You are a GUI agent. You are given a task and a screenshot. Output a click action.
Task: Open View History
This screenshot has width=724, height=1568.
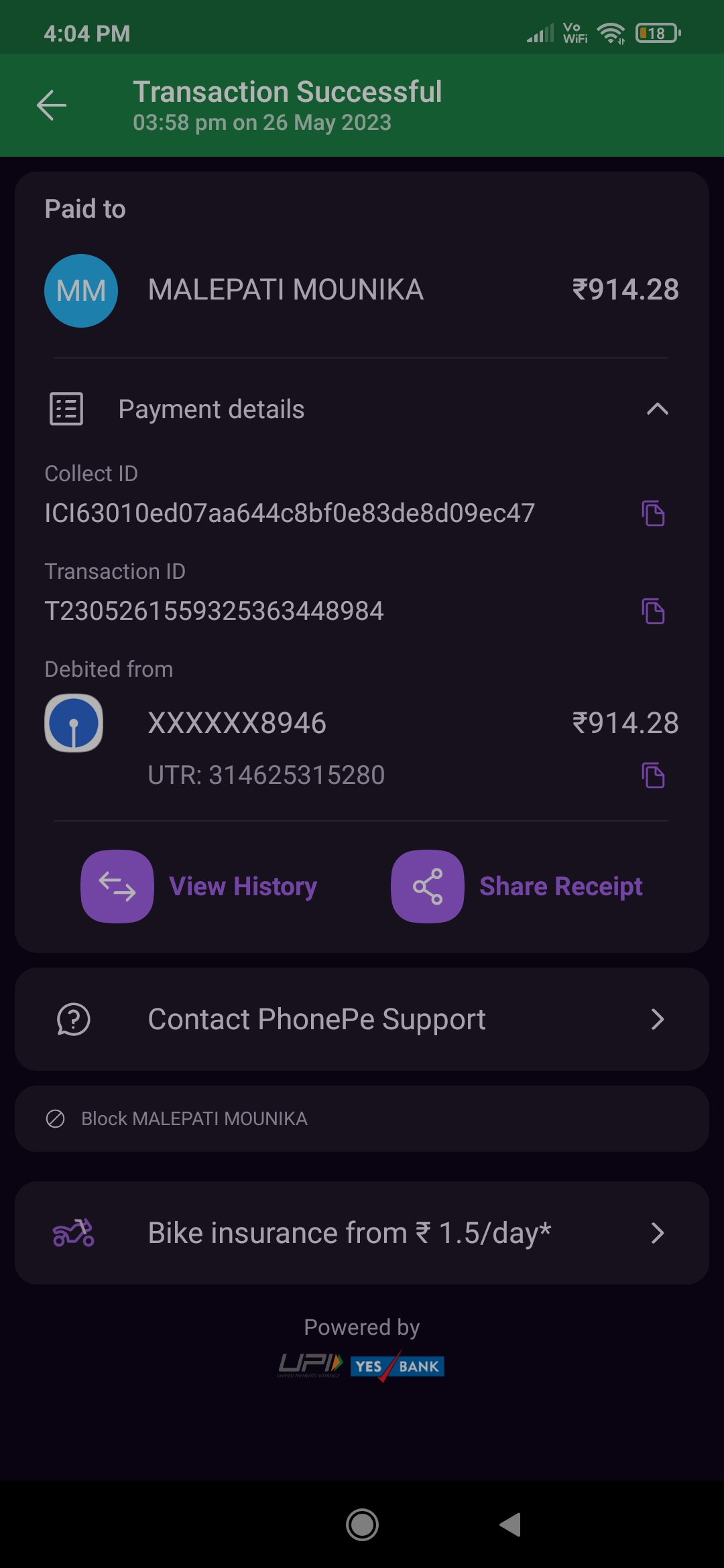[x=200, y=887]
